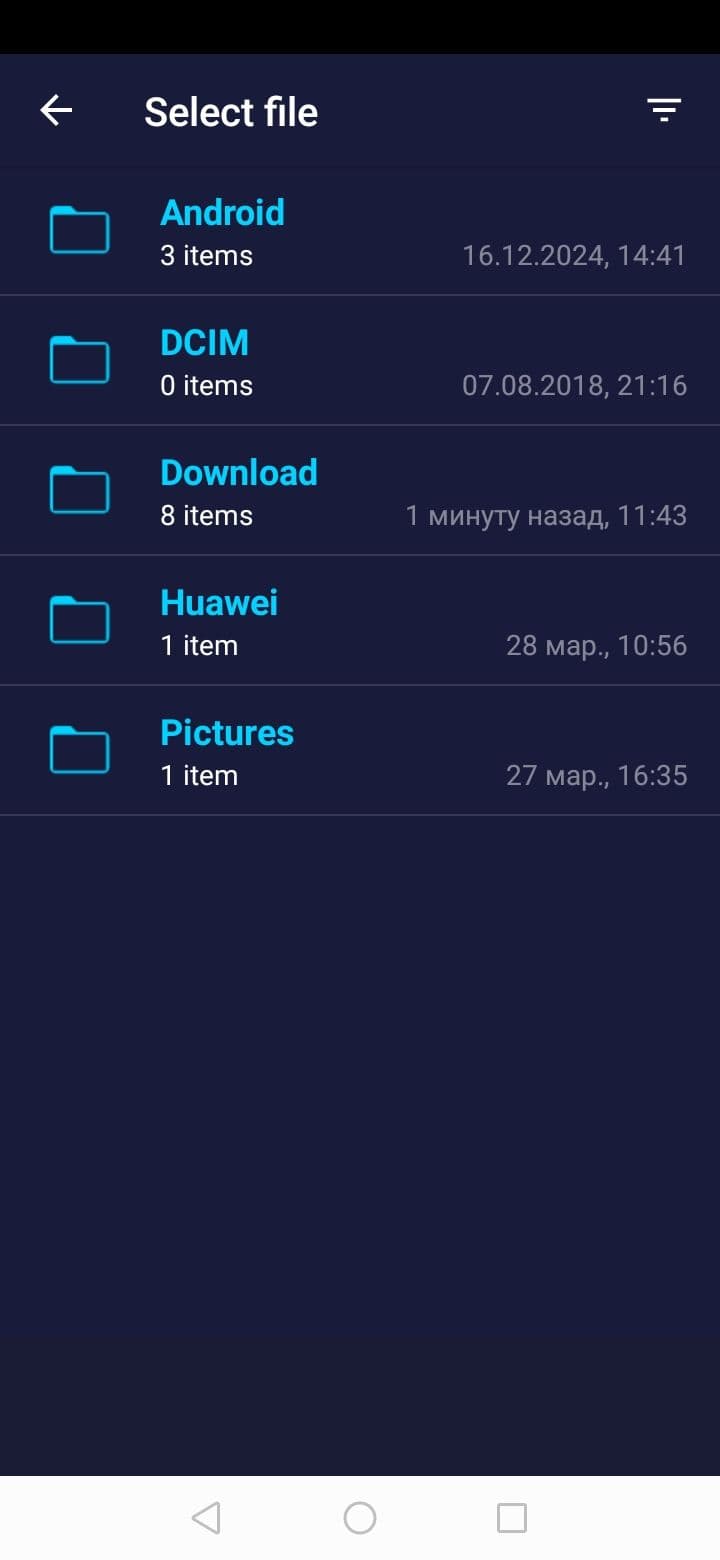Tap the date next to Pictures folder
Screen dimensions: 720x1560
pos(597,775)
